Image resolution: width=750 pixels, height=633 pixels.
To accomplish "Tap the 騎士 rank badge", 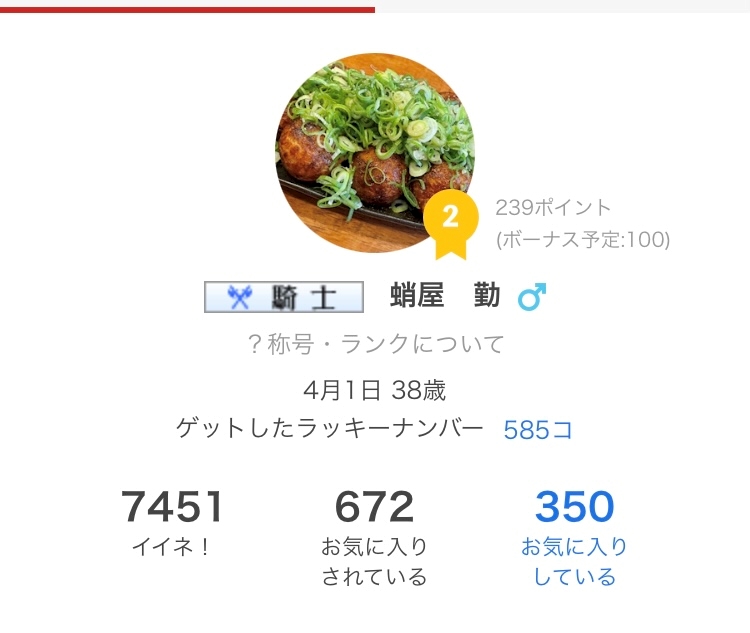I will (284, 297).
